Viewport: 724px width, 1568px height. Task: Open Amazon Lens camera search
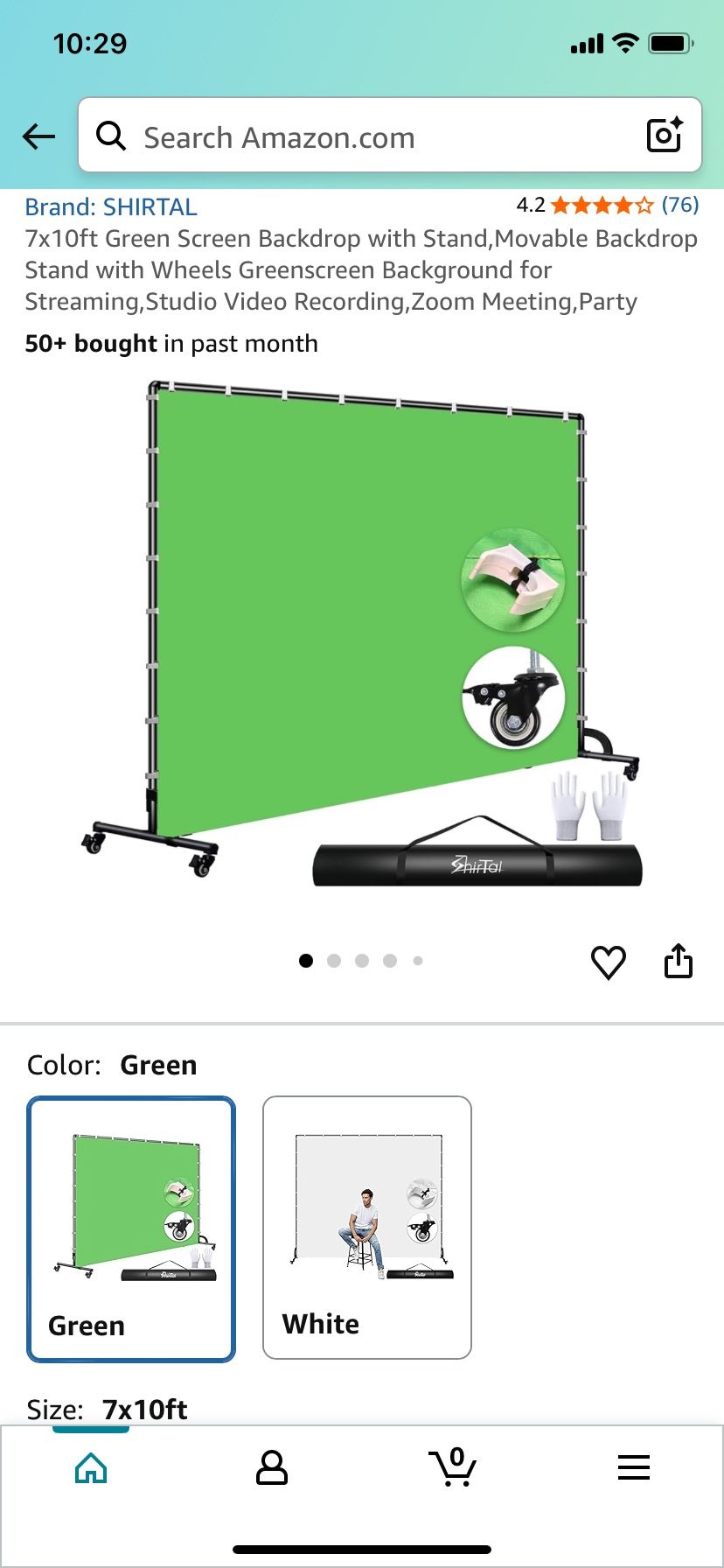(x=665, y=135)
